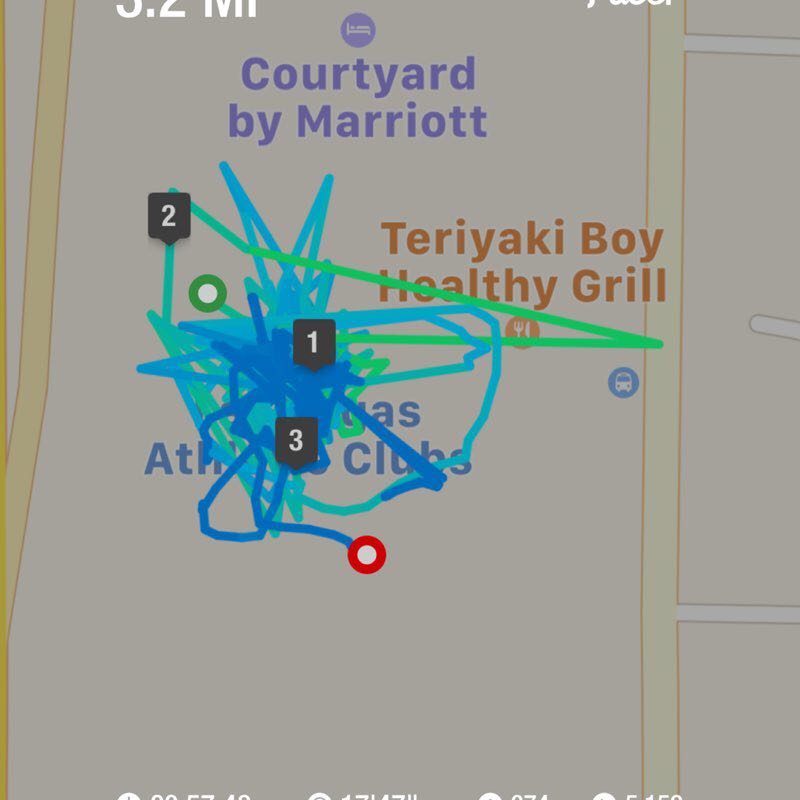Screen dimensions: 800x800
Task: Select the Teriyaki Boy Healthy Grill restaurant pin
Action: click(521, 329)
